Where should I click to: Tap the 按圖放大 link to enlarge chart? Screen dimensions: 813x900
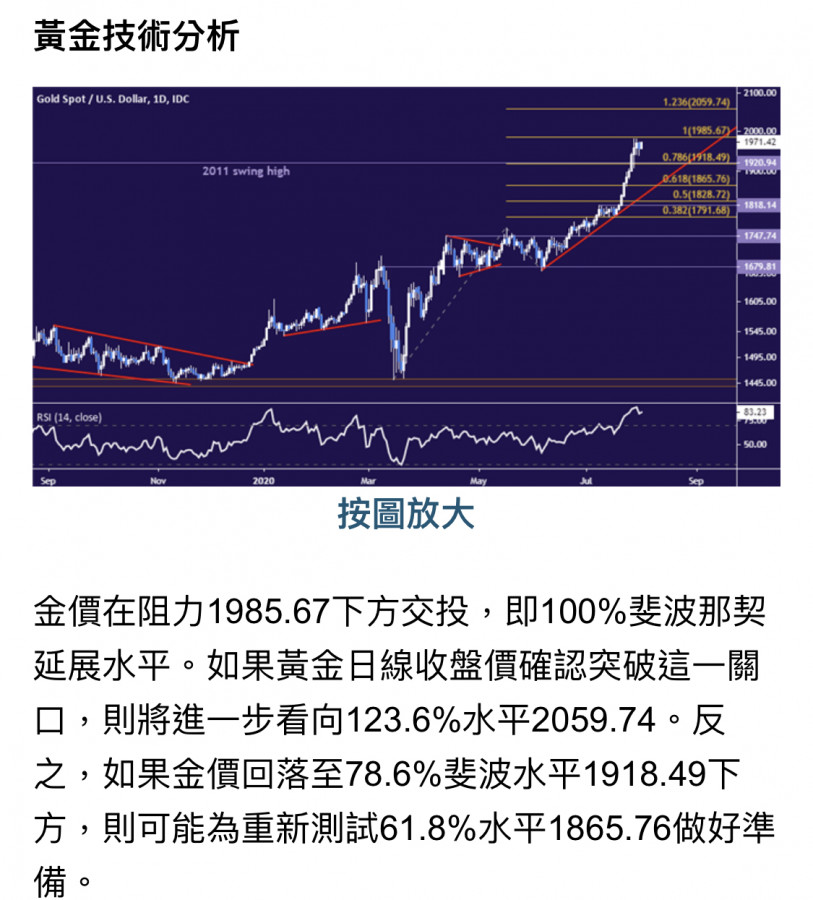[405, 514]
